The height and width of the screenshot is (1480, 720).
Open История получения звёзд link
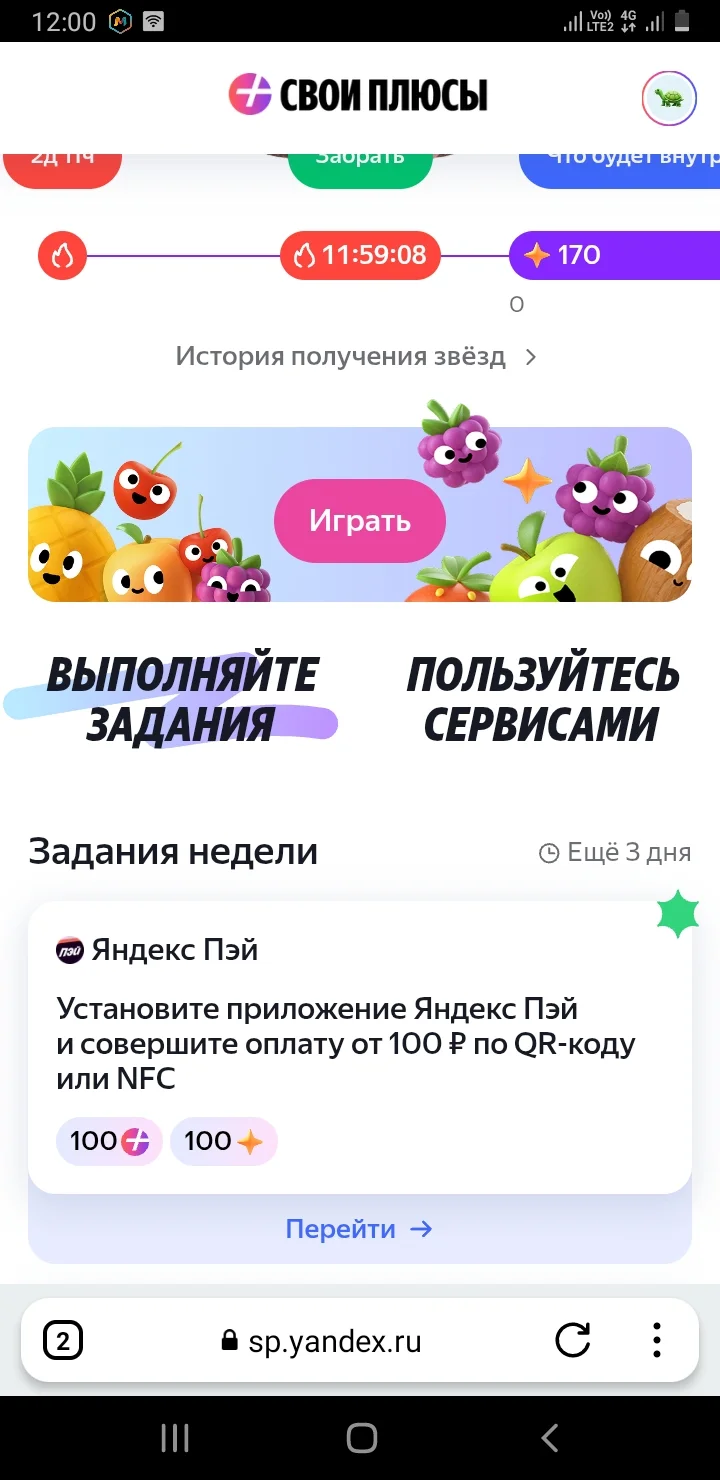click(357, 356)
